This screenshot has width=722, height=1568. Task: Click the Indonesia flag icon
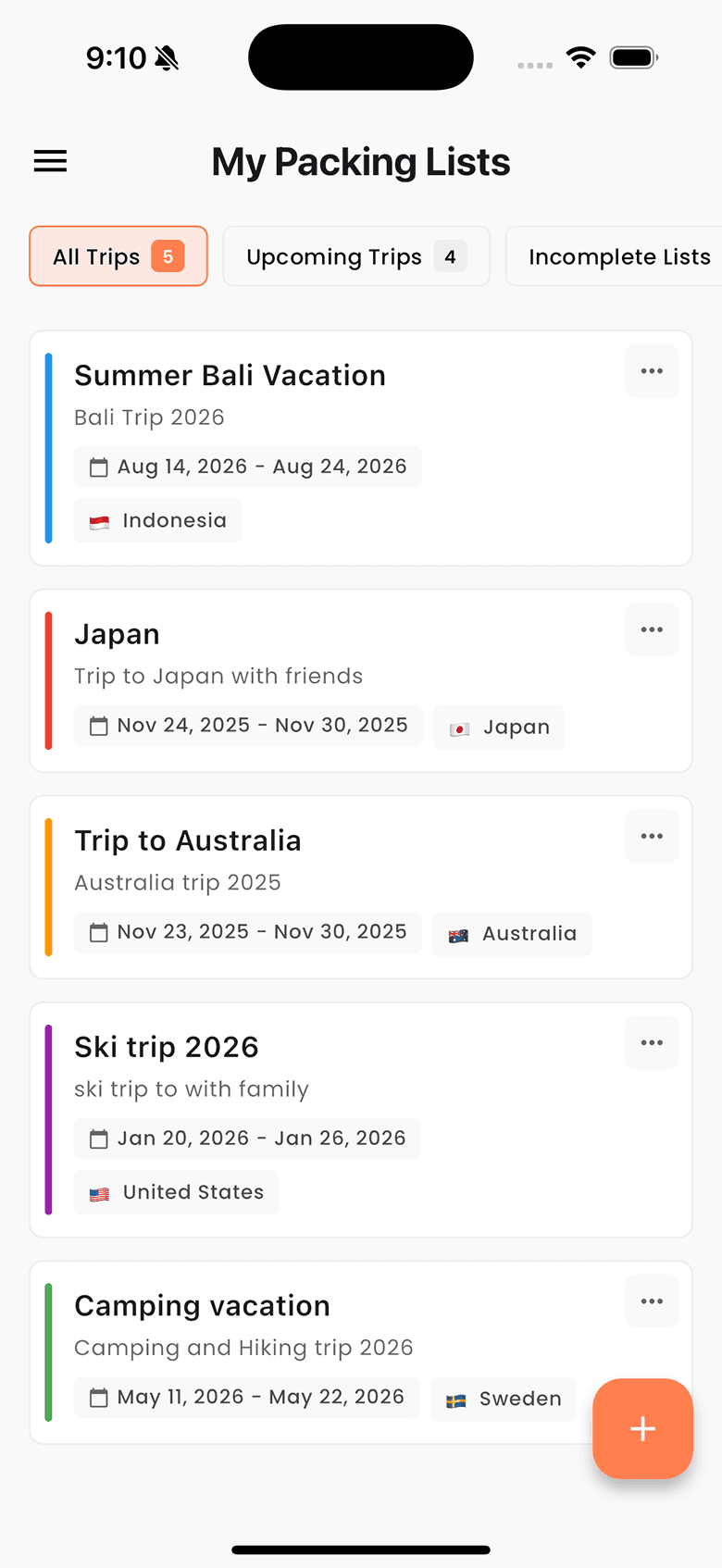pos(98,520)
